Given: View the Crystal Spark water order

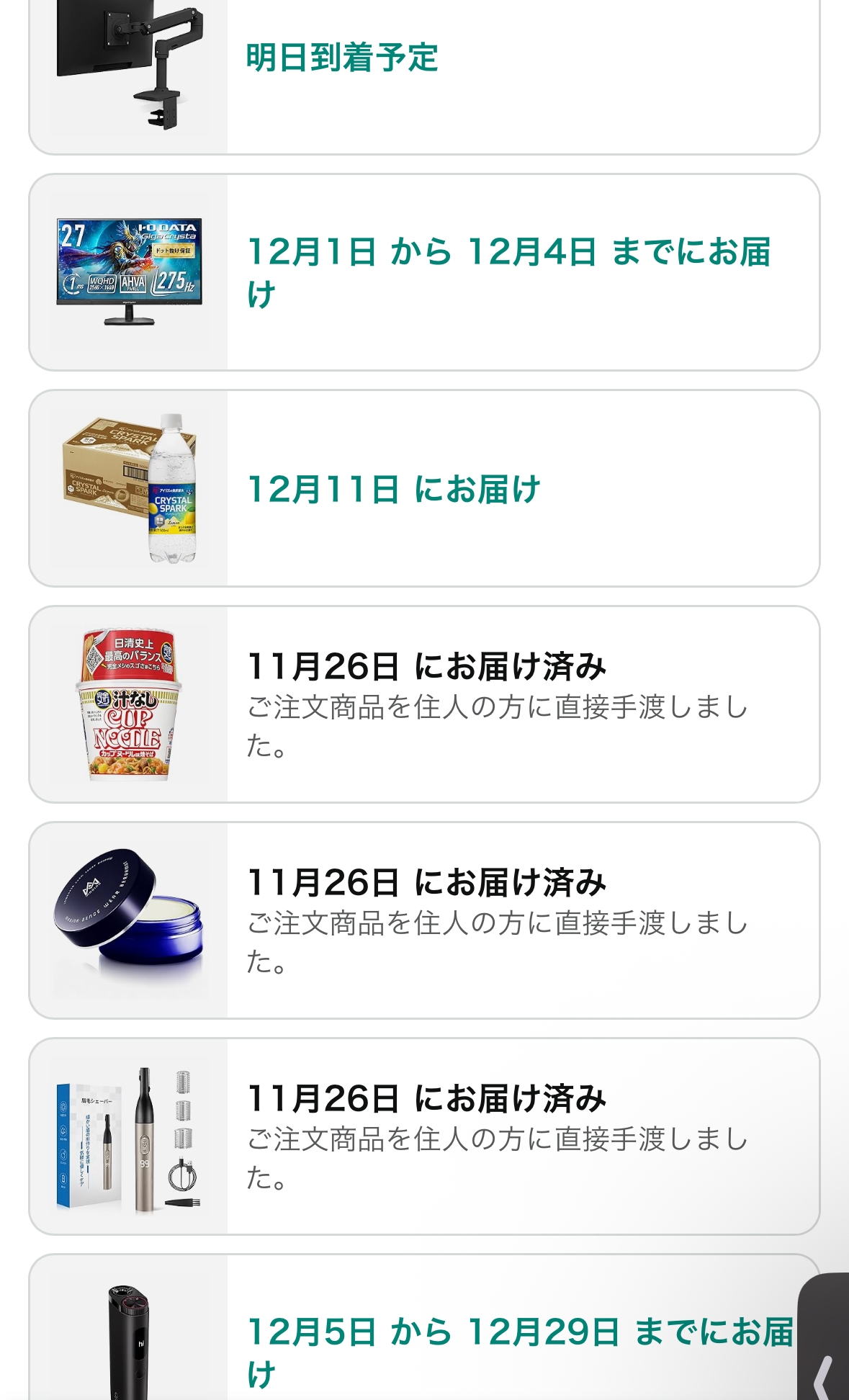Looking at the screenshot, I should [423, 488].
